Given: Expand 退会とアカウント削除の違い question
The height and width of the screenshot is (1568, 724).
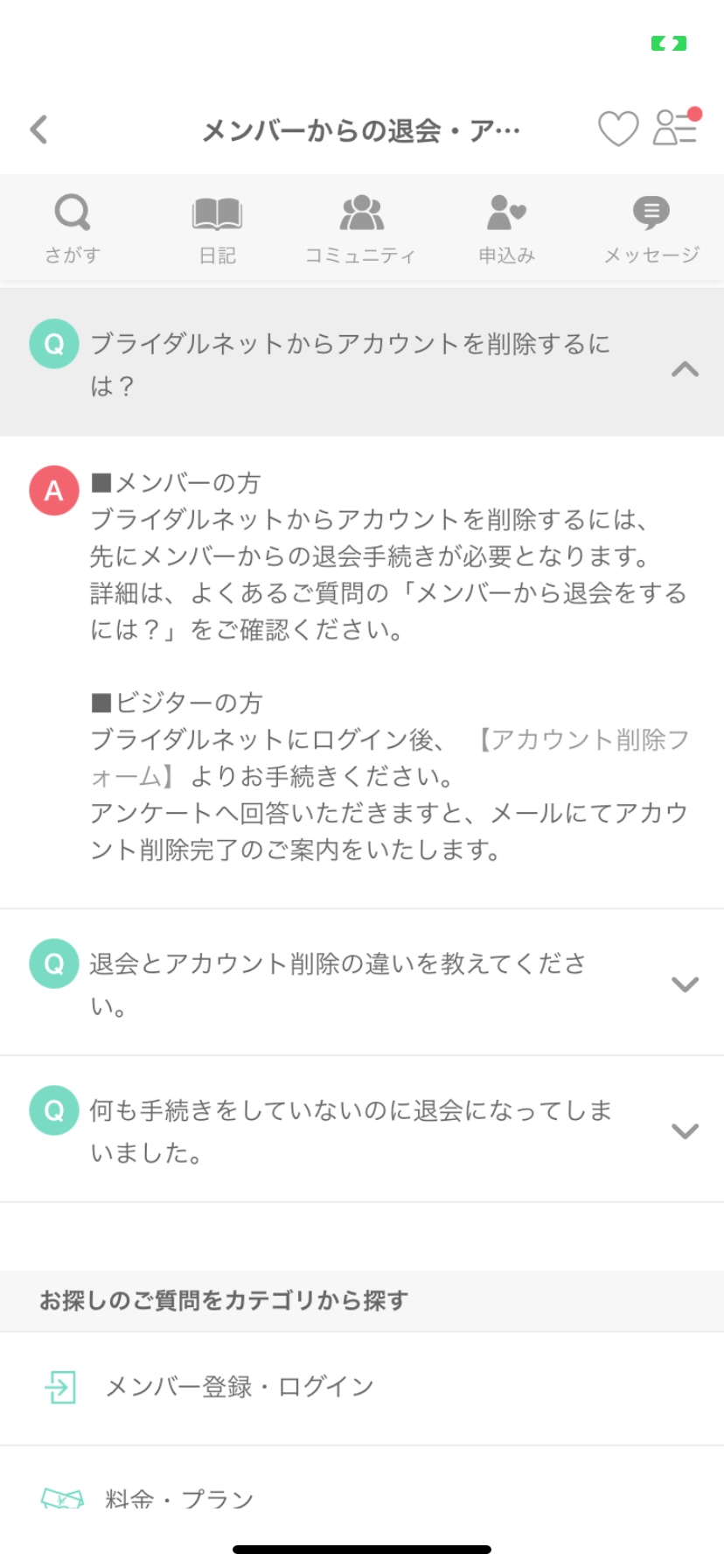Looking at the screenshot, I should point(362,983).
